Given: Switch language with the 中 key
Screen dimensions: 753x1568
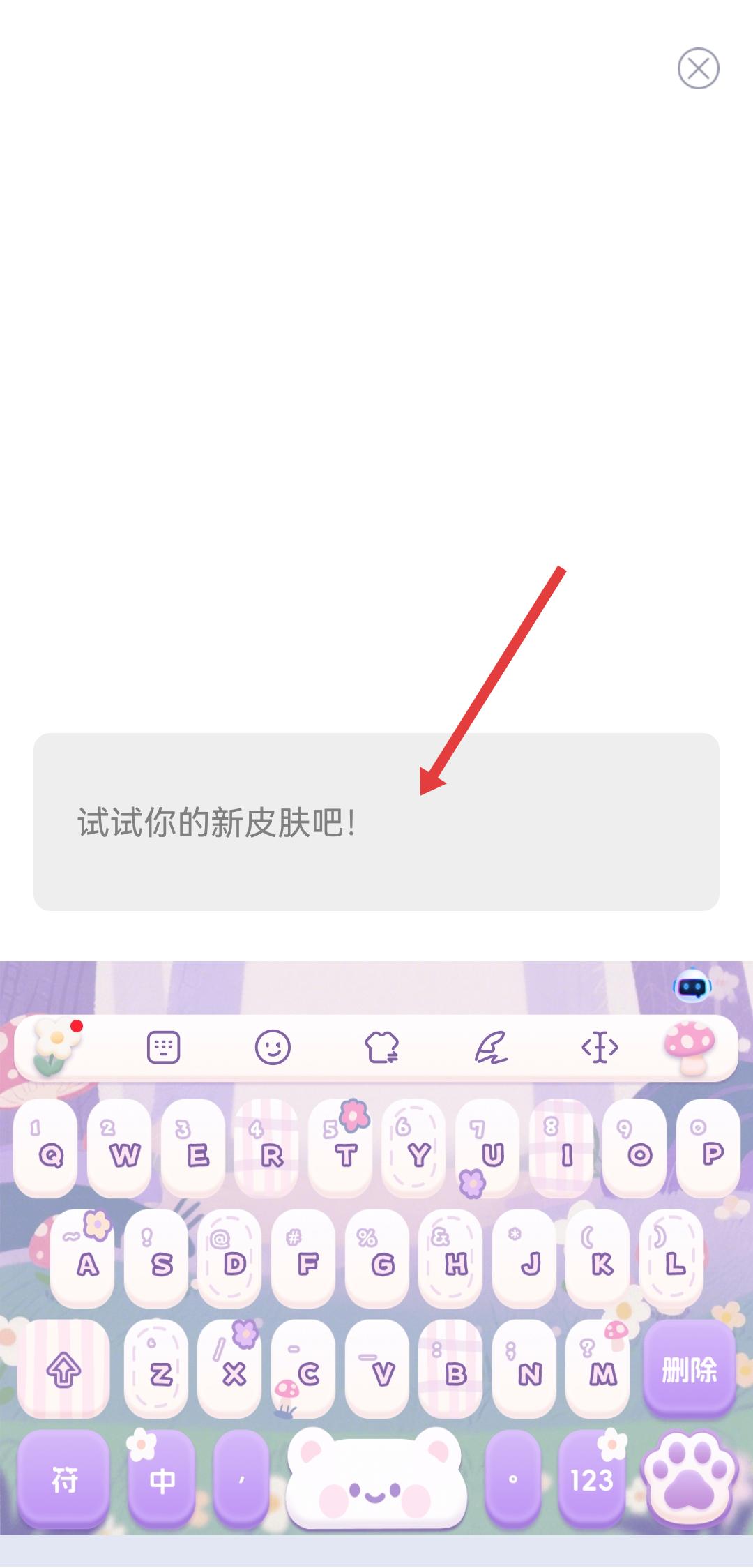Looking at the screenshot, I should [162, 1480].
